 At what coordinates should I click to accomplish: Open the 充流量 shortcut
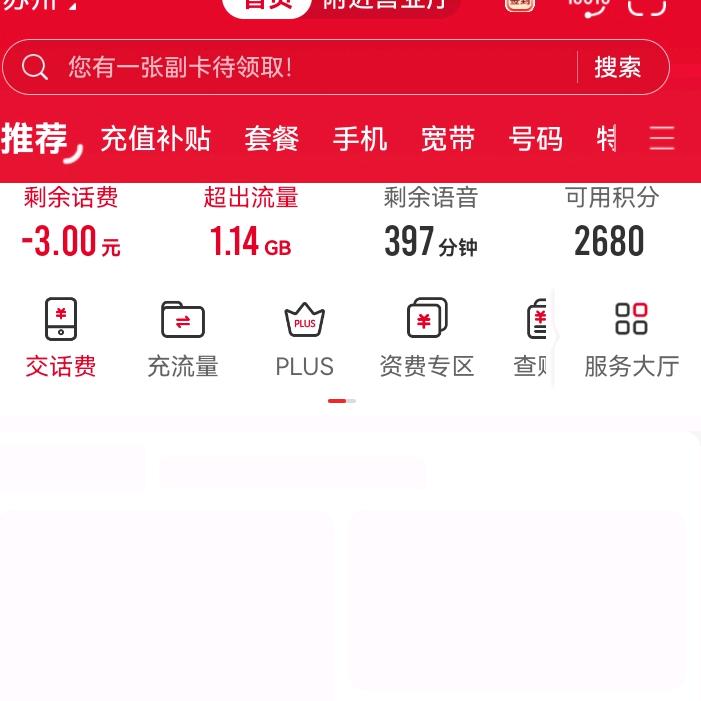pyautogui.click(x=183, y=339)
